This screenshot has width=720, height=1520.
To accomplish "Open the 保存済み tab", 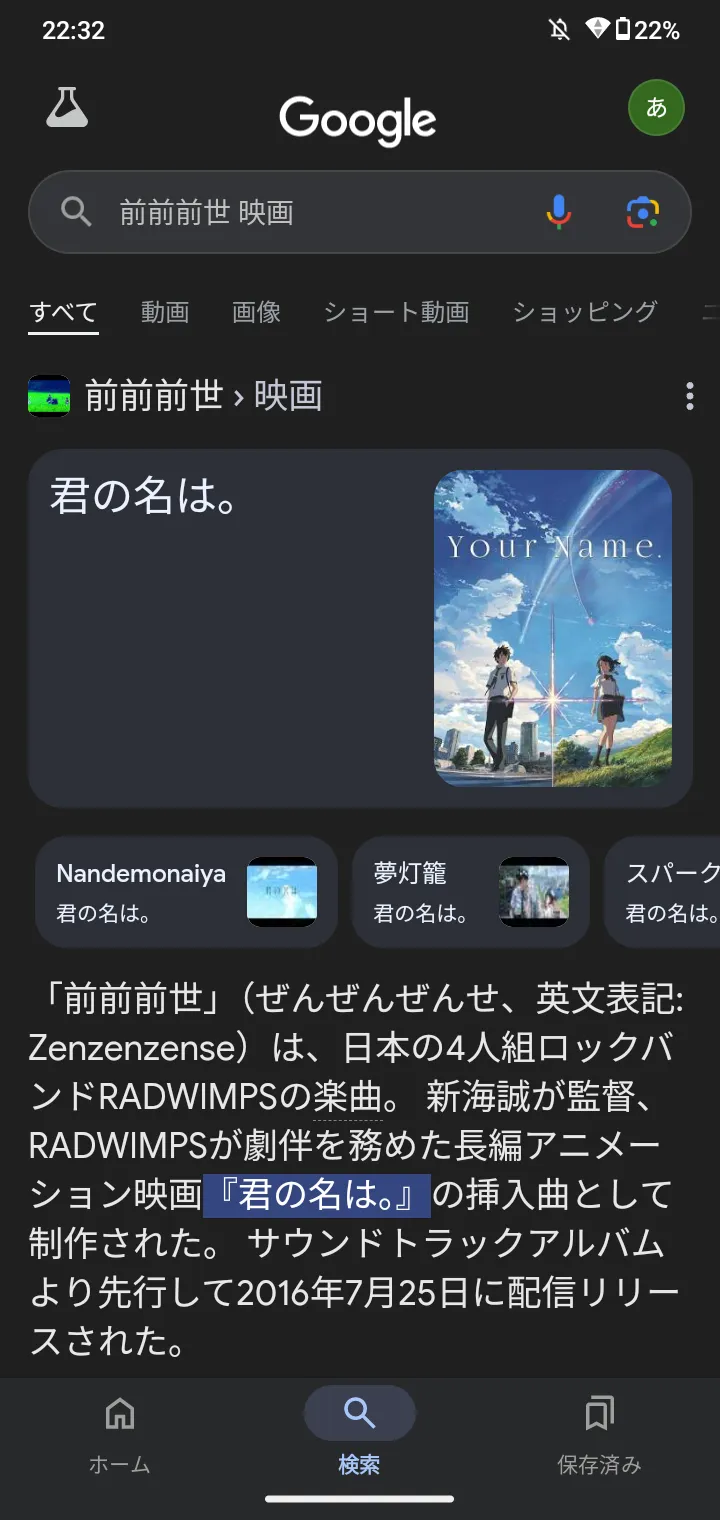I will pyautogui.click(x=599, y=1434).
